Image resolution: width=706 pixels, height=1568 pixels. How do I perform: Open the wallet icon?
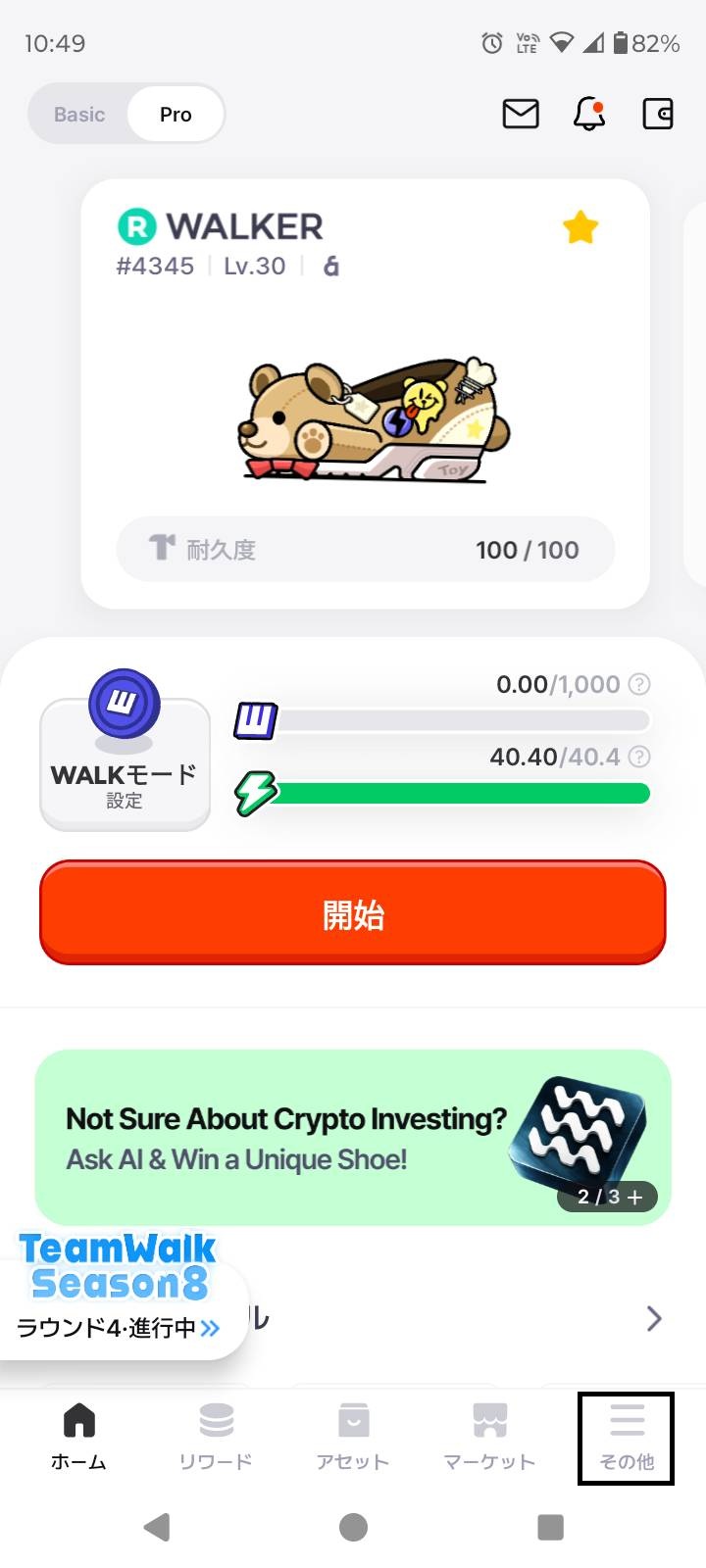(x=657, y=115)
